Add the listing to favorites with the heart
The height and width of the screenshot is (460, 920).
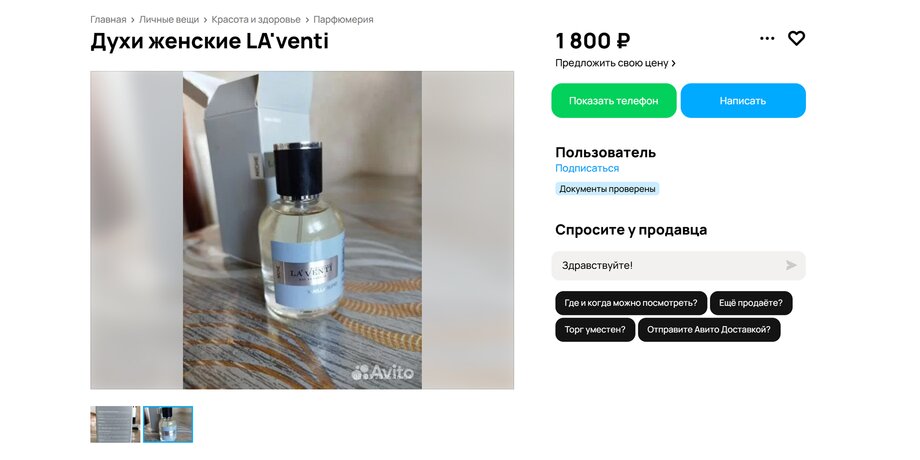click(796, 38)
